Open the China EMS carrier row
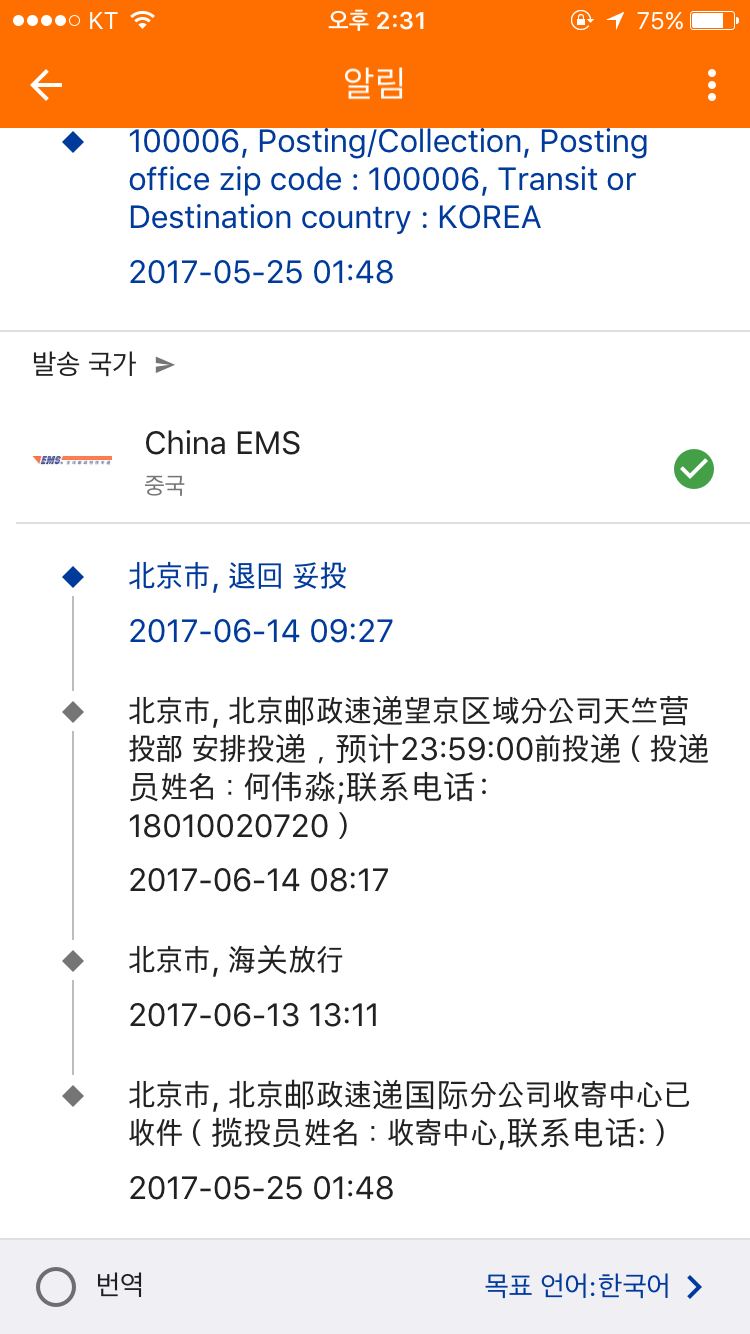Image resolution: width=750 pixels, height=1334 pixels. 374,461
